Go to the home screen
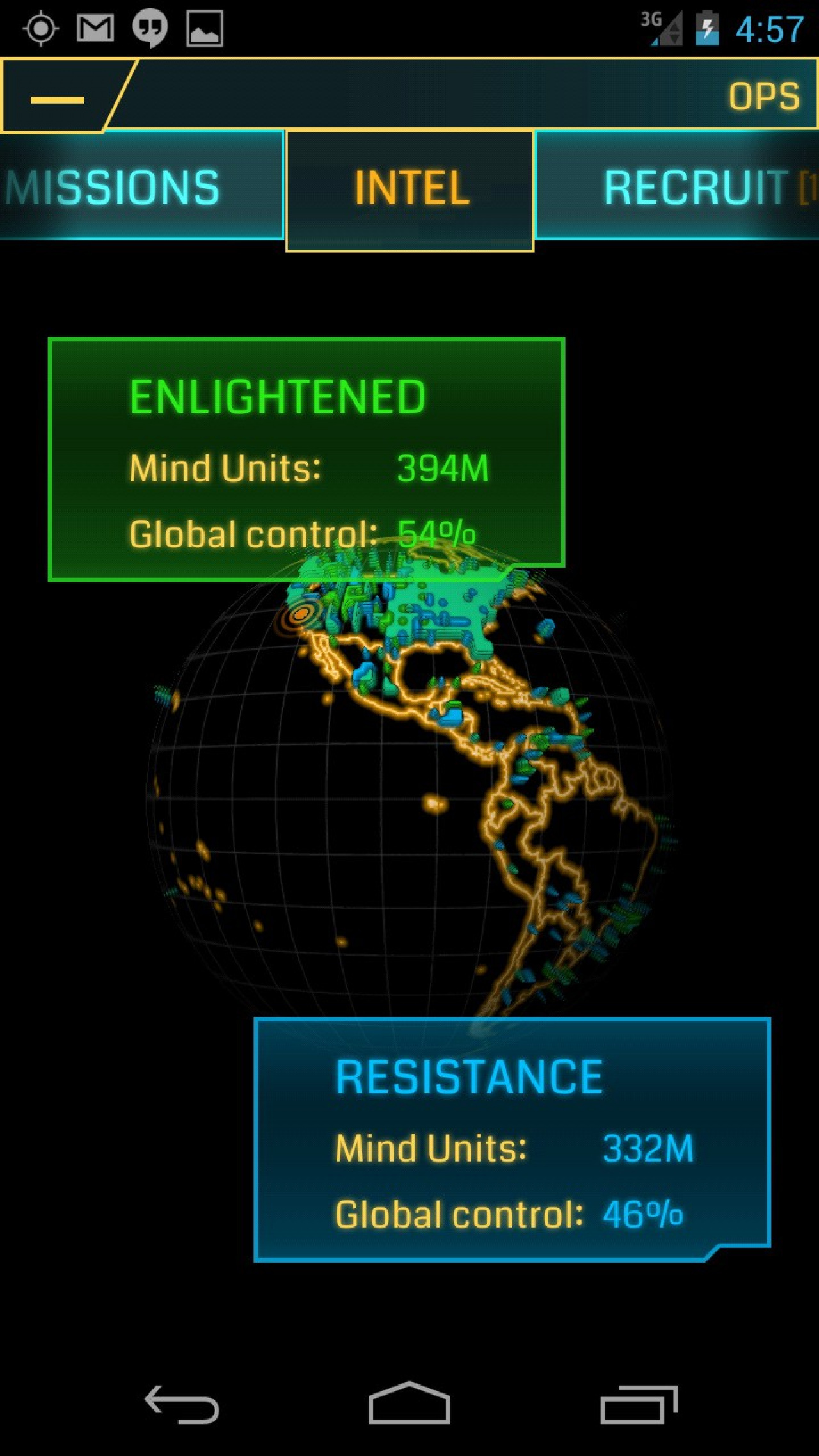819x1456 pixels. click(x=409, y=1403)
